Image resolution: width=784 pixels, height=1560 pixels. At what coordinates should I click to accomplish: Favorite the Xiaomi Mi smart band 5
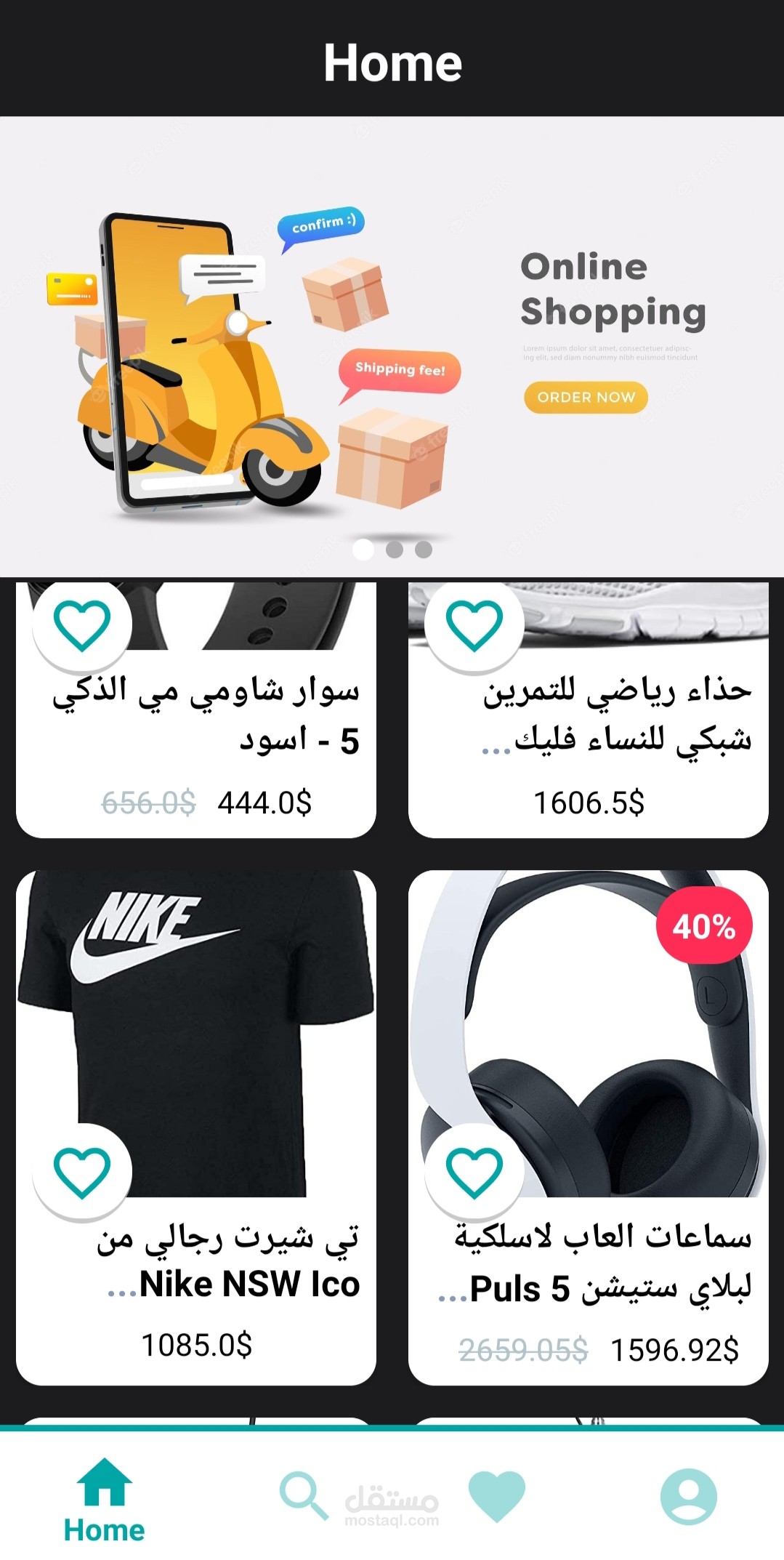tap(82, 624)
